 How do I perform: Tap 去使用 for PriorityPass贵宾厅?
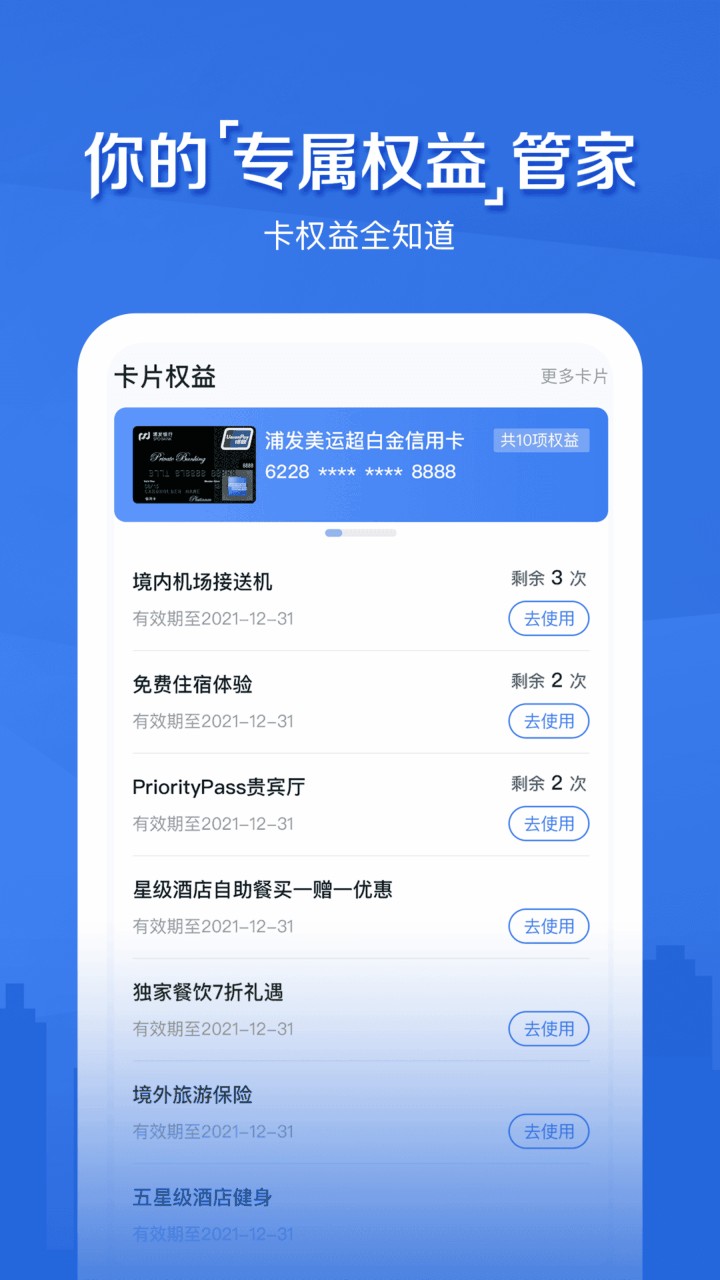[548, 824]
